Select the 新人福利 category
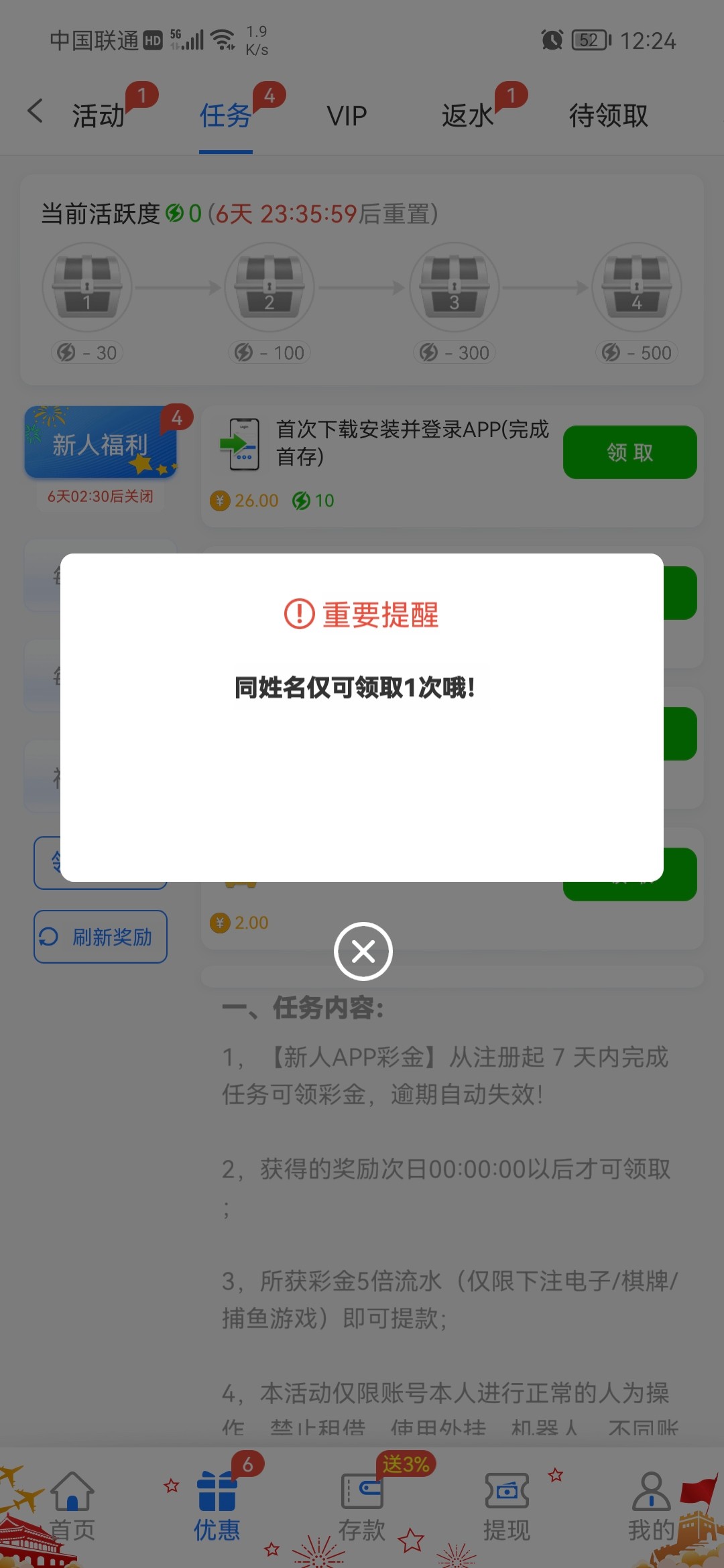The height and width of the screenshot is (1568, 724). 101,443
